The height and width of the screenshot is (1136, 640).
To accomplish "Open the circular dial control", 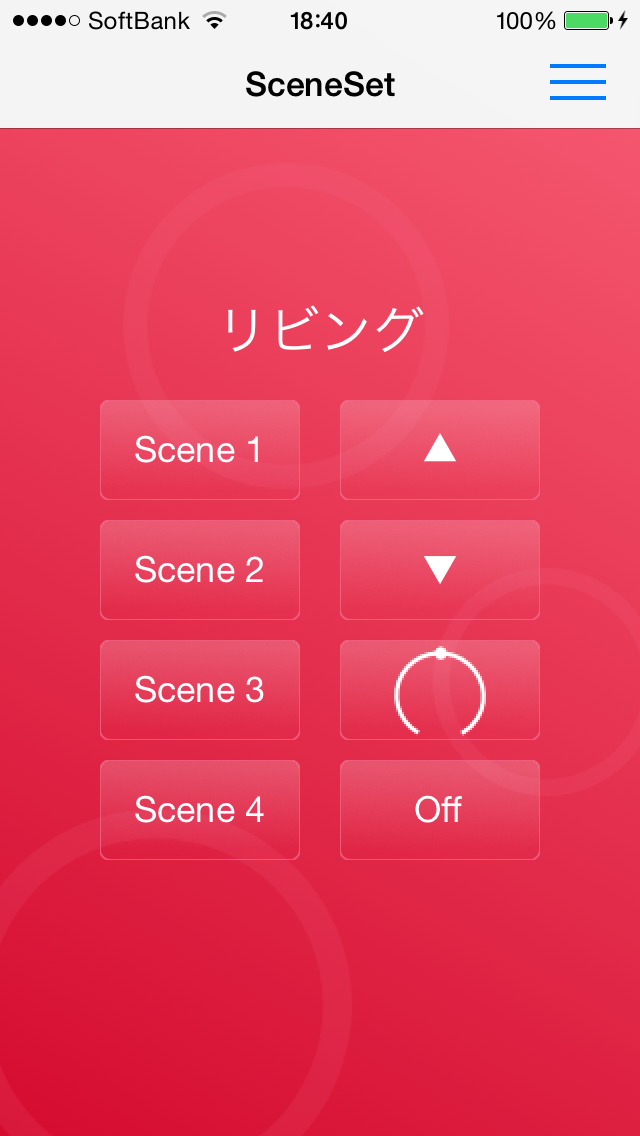I will (x=440, y=690).
